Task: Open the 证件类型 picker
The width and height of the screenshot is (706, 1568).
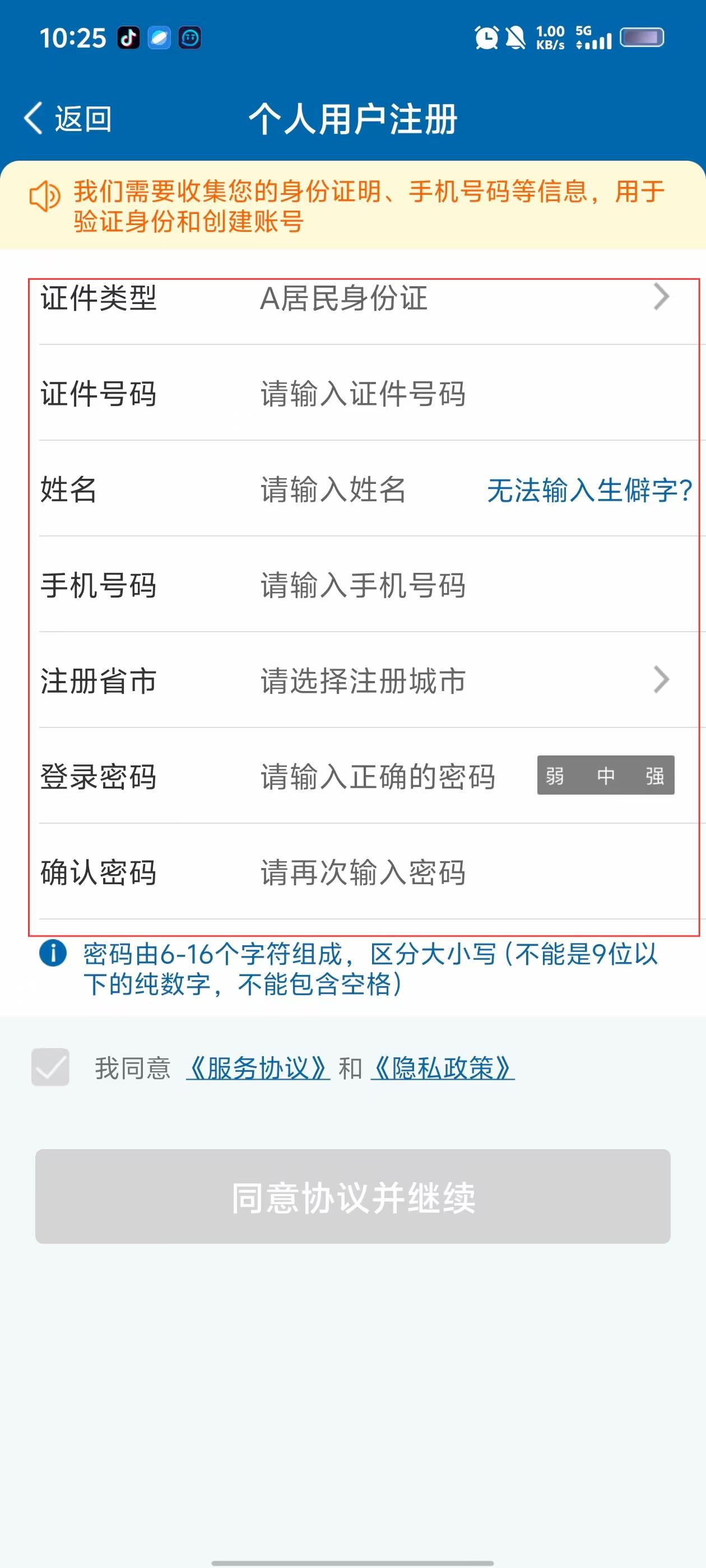Action: pos(463,298)
